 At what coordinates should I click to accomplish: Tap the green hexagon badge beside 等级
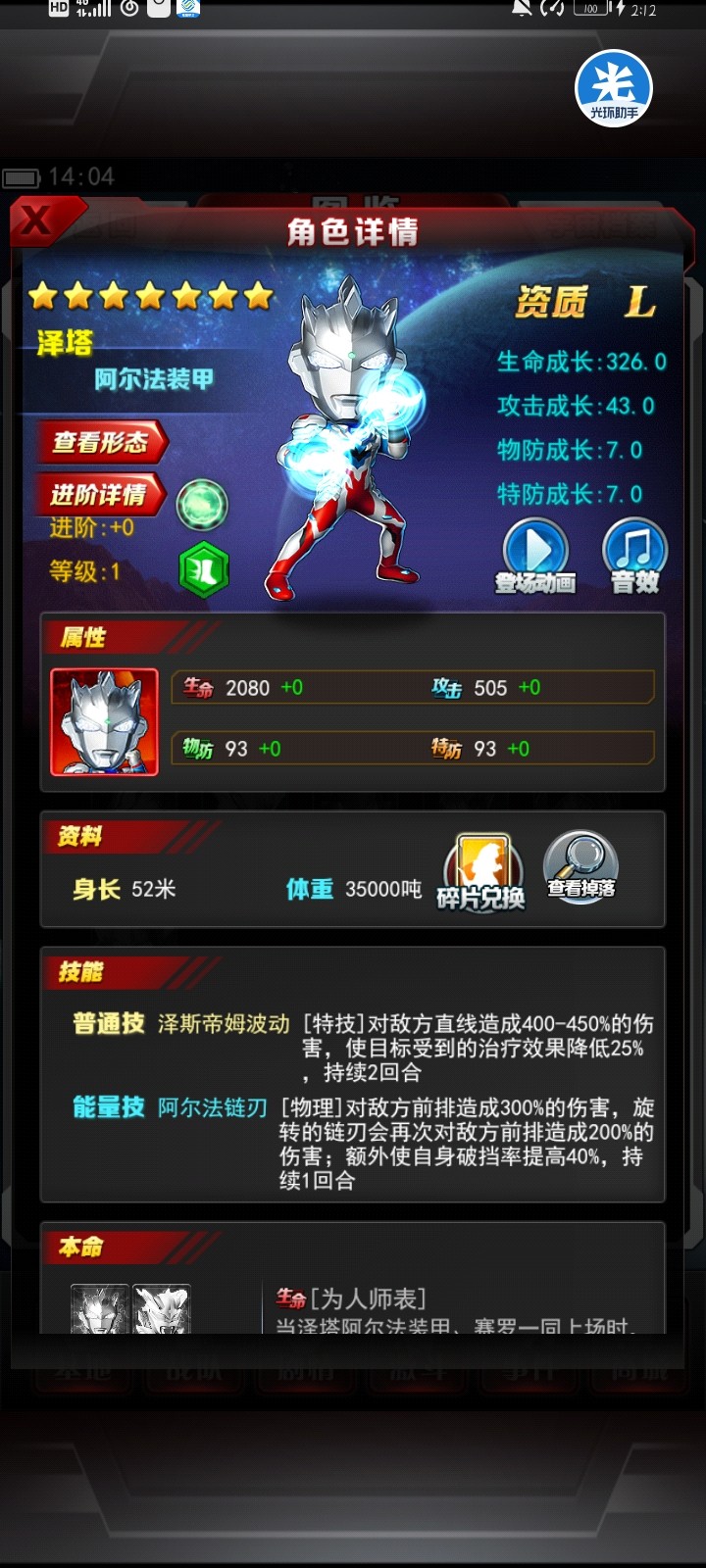pyautogui.click(x=204, y=569)
